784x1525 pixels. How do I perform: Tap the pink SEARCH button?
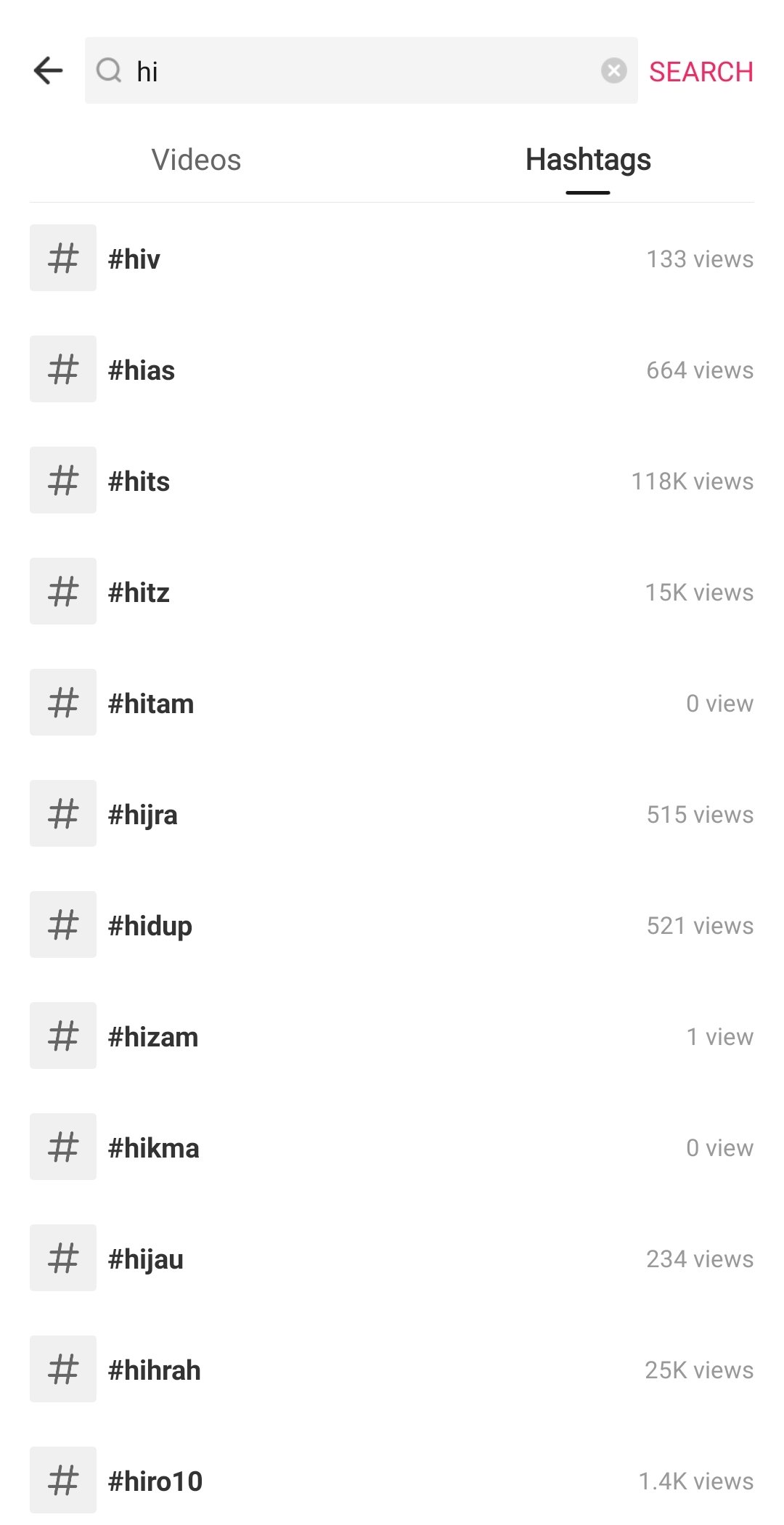(x=701, y=71)
